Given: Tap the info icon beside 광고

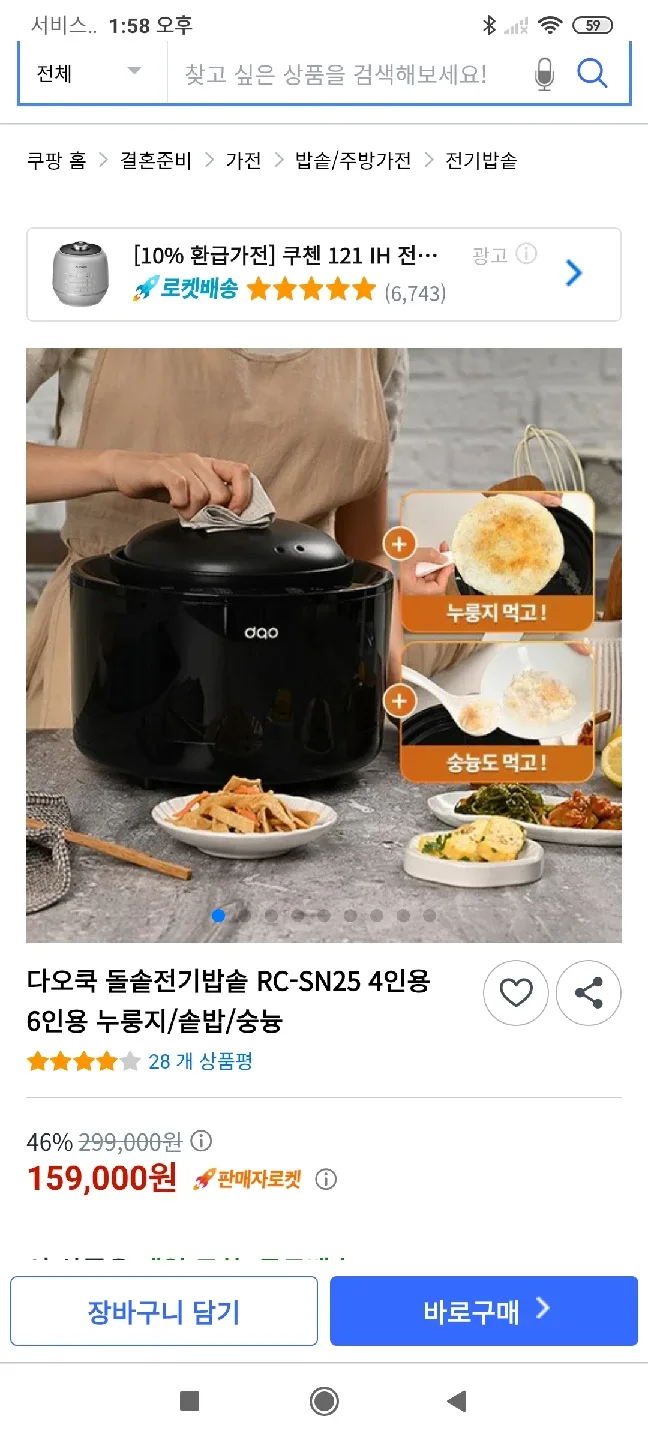Looking at the screenshot, I should click(526, 254).
